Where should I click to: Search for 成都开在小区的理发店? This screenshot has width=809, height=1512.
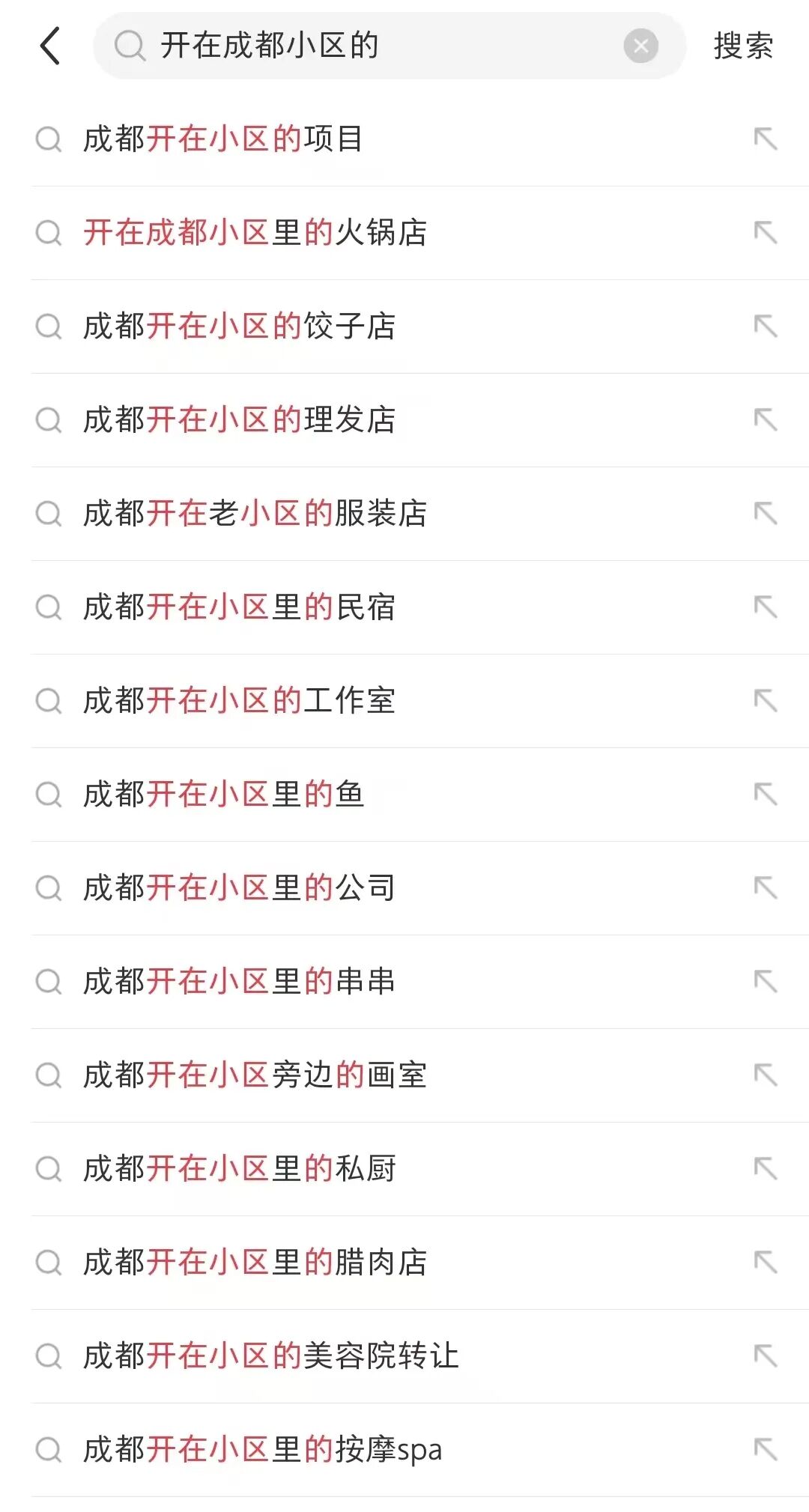239,420
